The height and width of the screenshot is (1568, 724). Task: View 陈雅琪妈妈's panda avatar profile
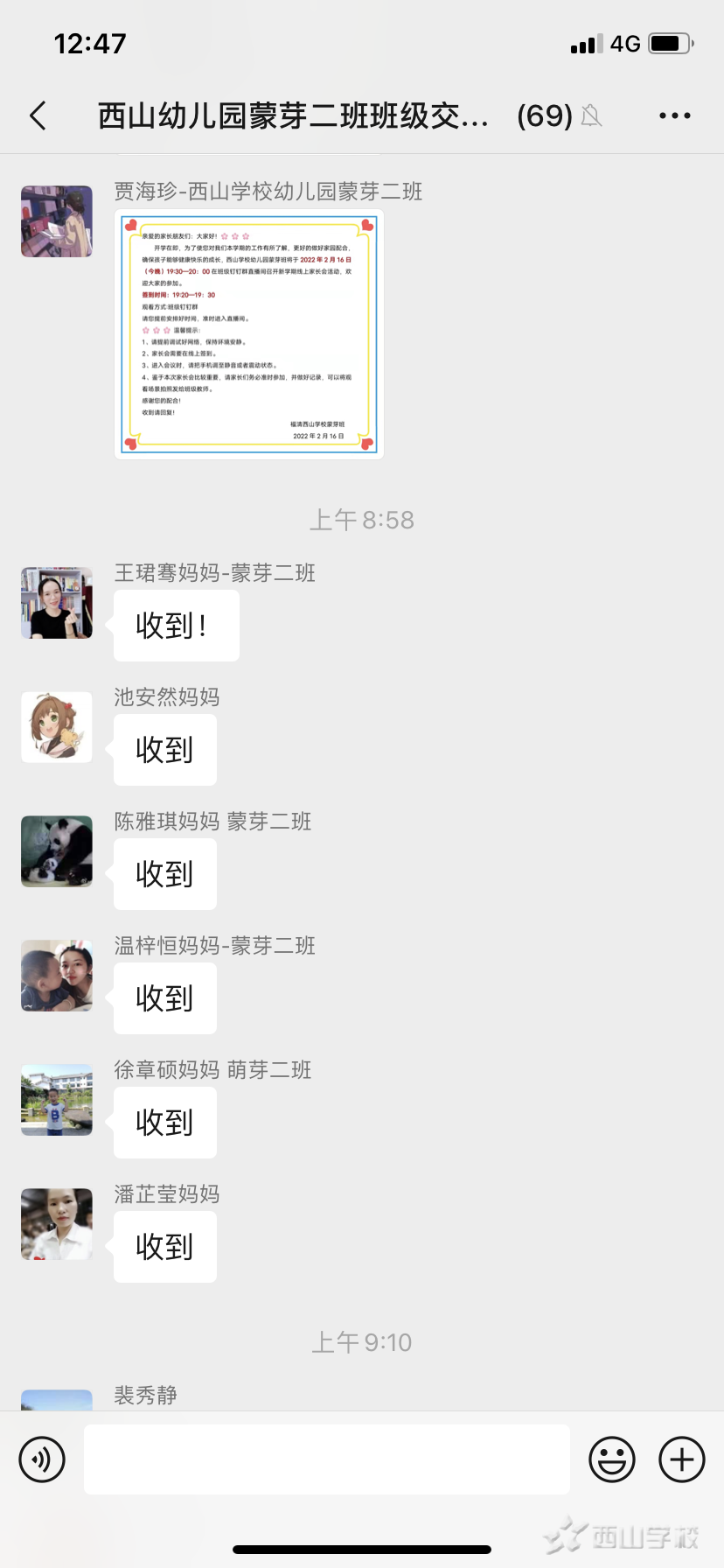tap(57, 851)
